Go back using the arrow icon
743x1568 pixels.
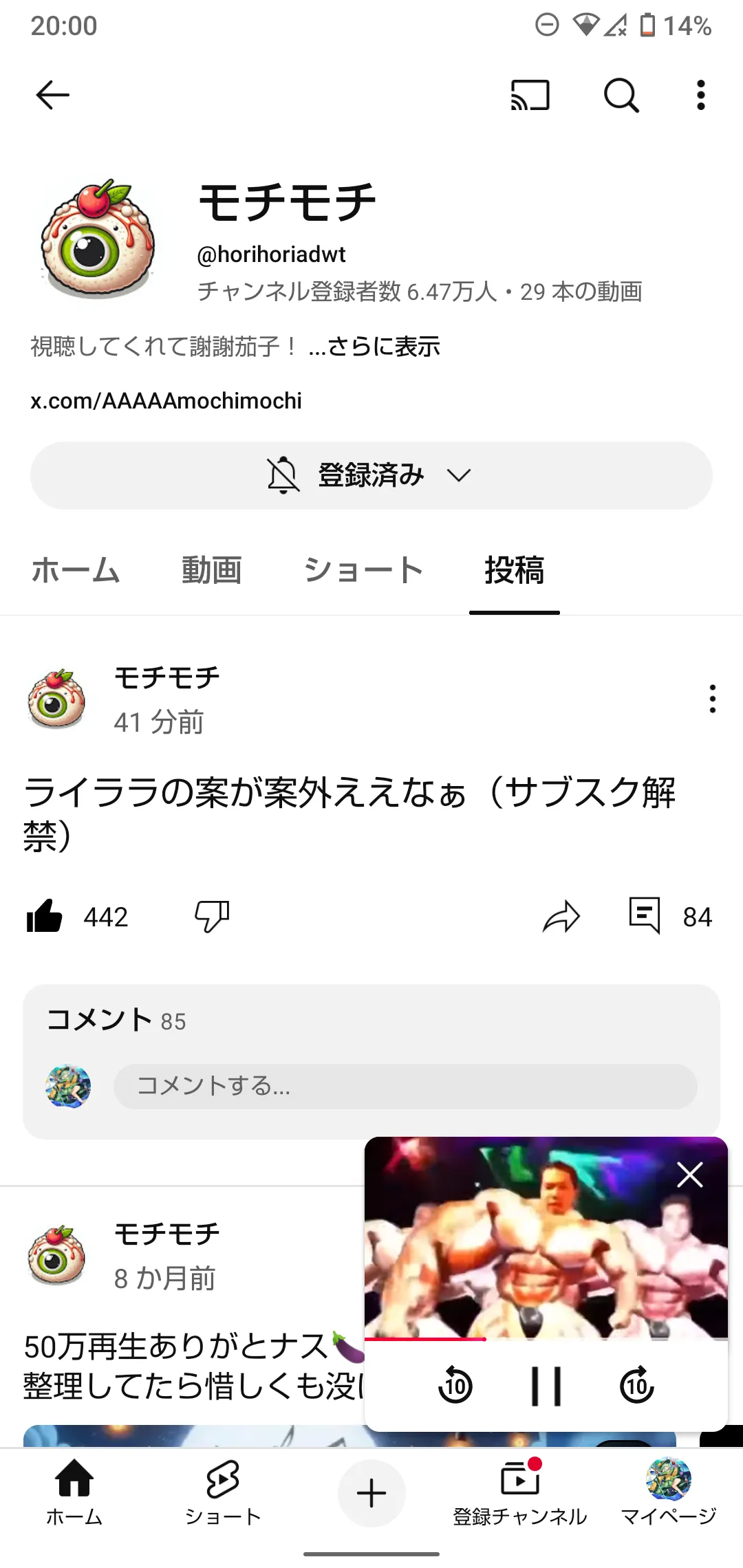[x=52, y=95]
